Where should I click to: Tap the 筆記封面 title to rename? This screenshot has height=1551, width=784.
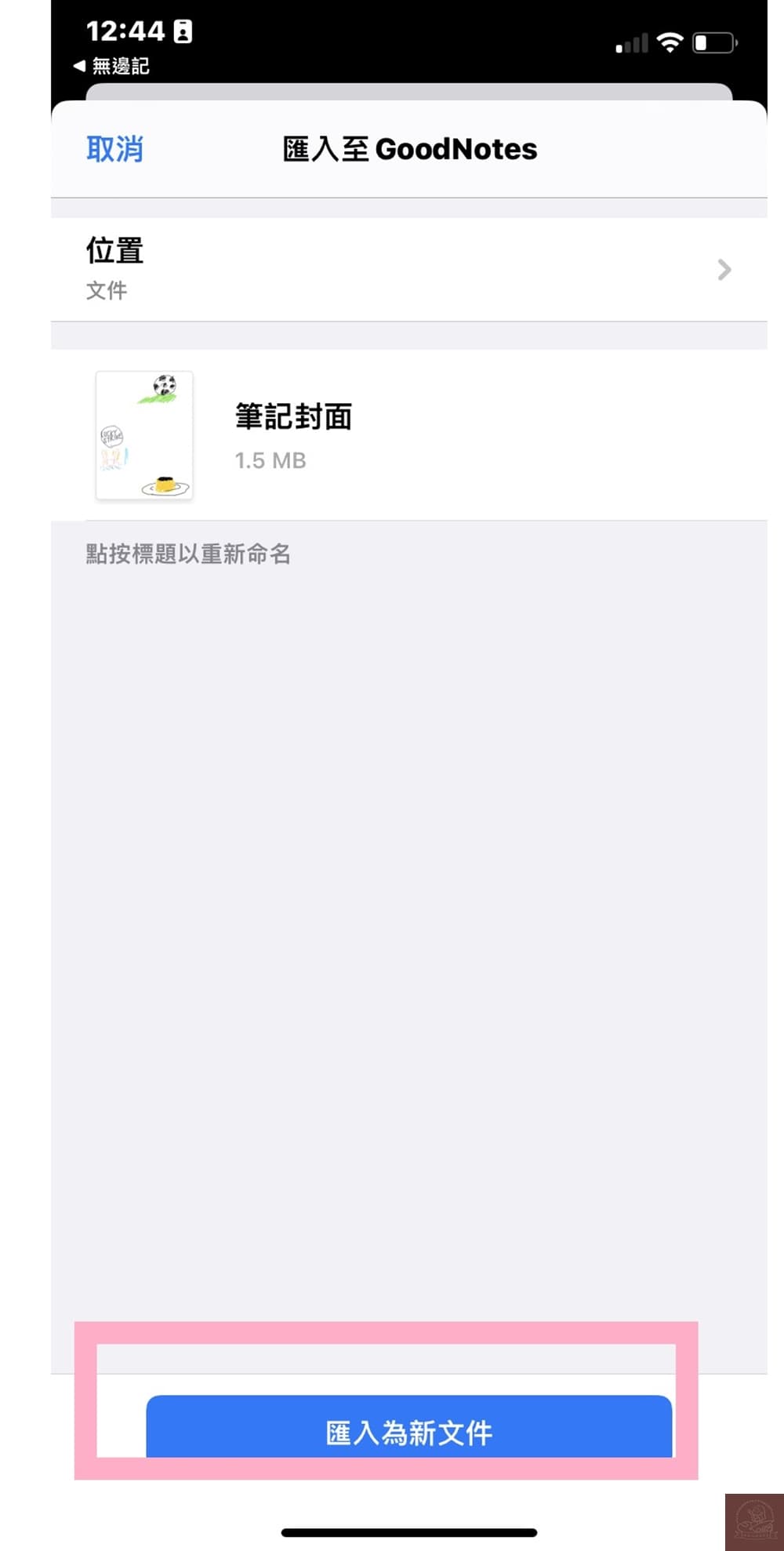[x=293, y=416]
